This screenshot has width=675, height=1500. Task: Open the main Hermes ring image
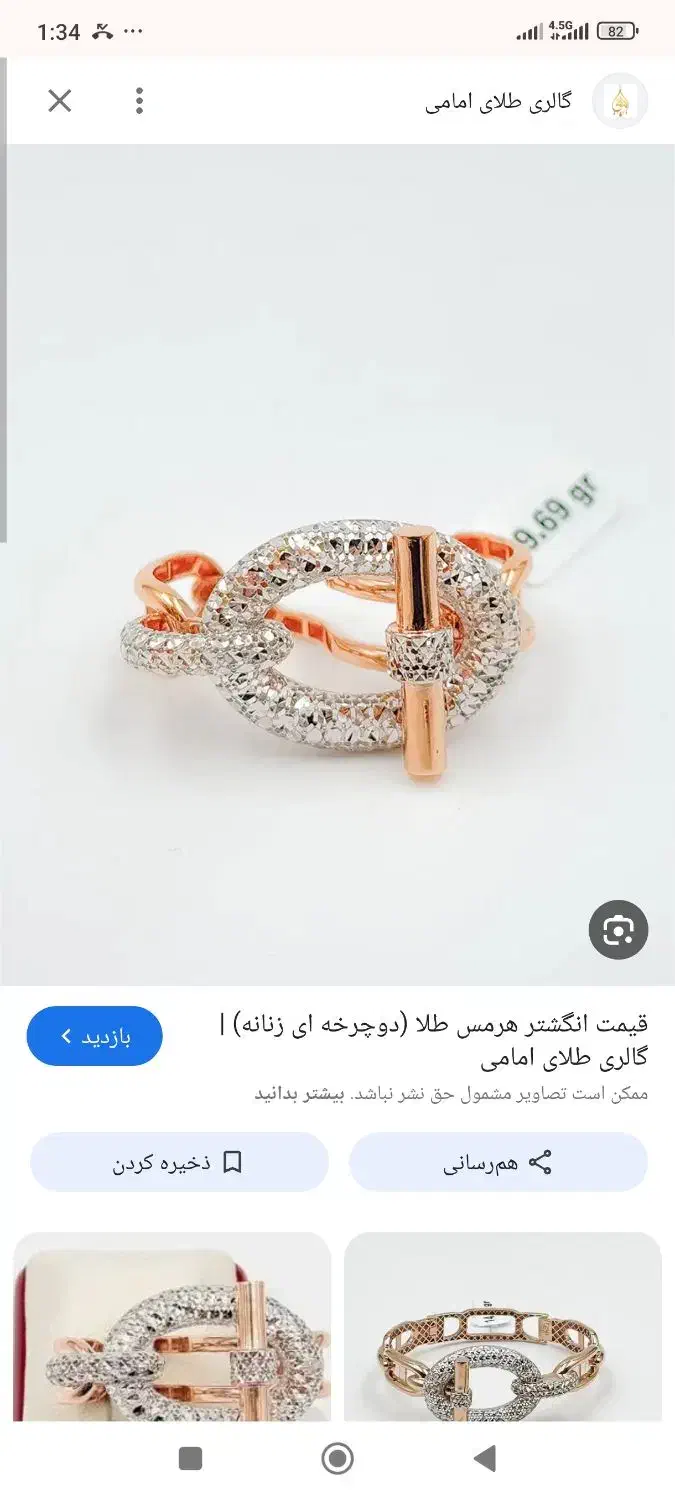tap(337, 565)
